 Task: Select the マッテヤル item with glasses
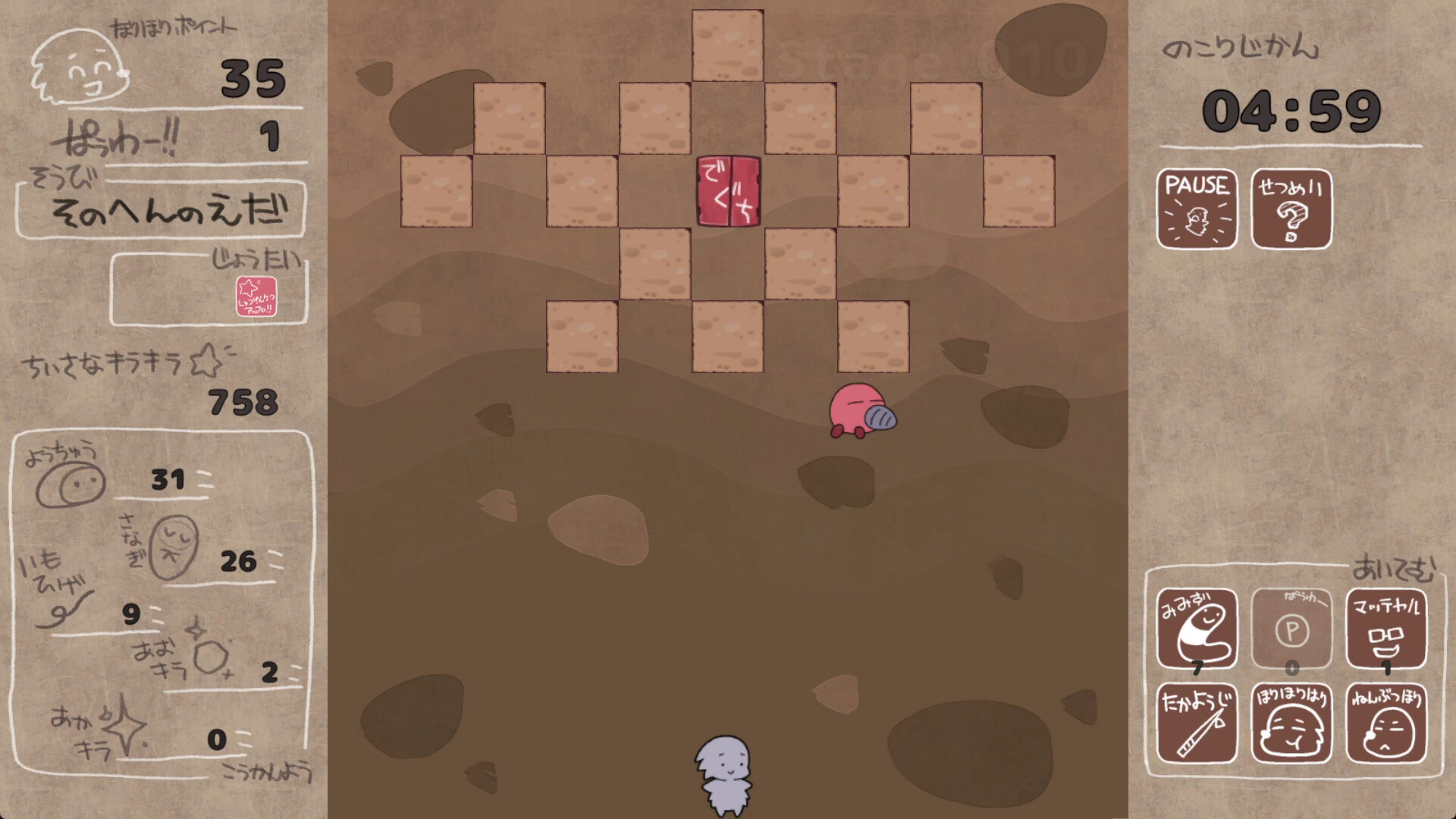point(1386,629)
